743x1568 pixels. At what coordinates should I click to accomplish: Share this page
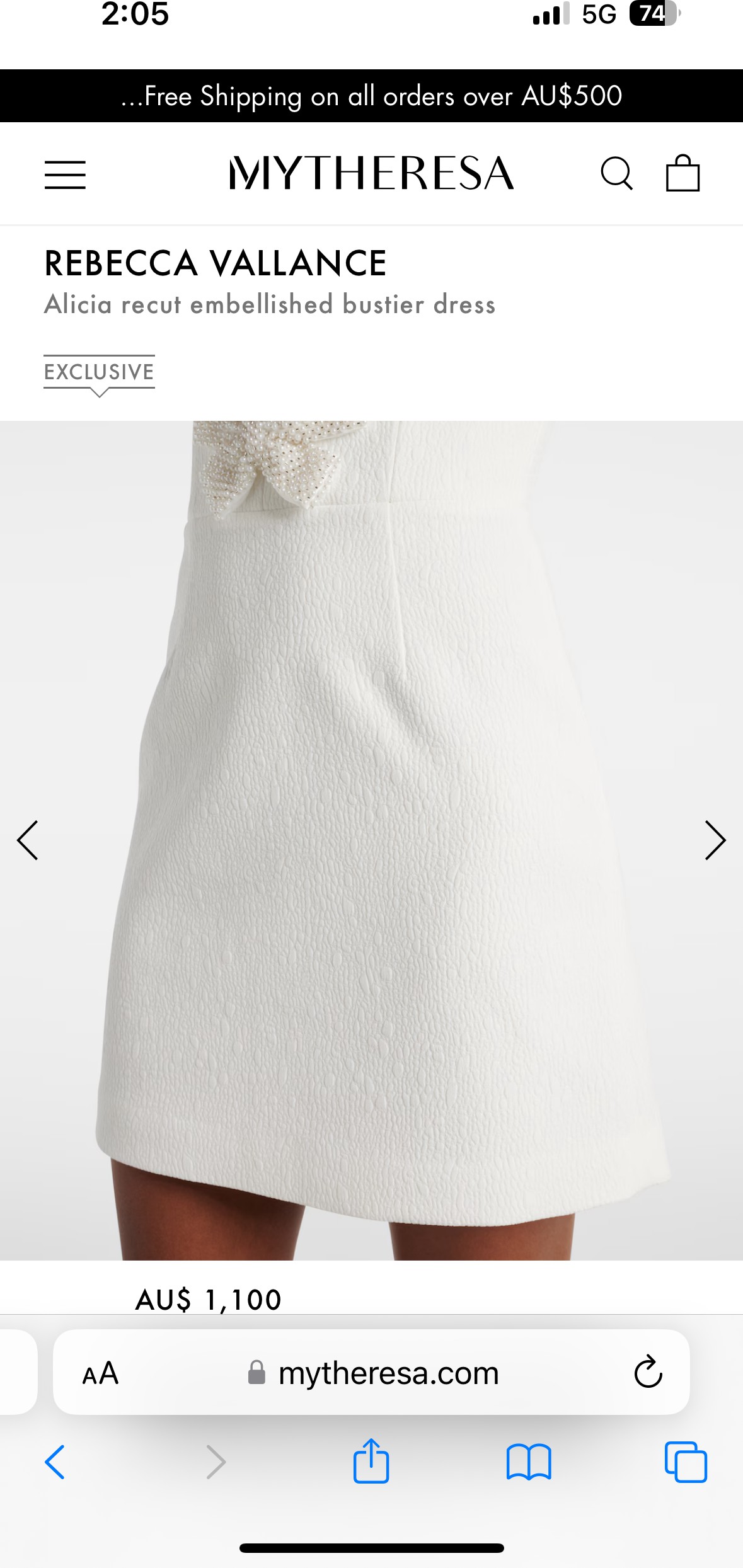point(371,1460)
